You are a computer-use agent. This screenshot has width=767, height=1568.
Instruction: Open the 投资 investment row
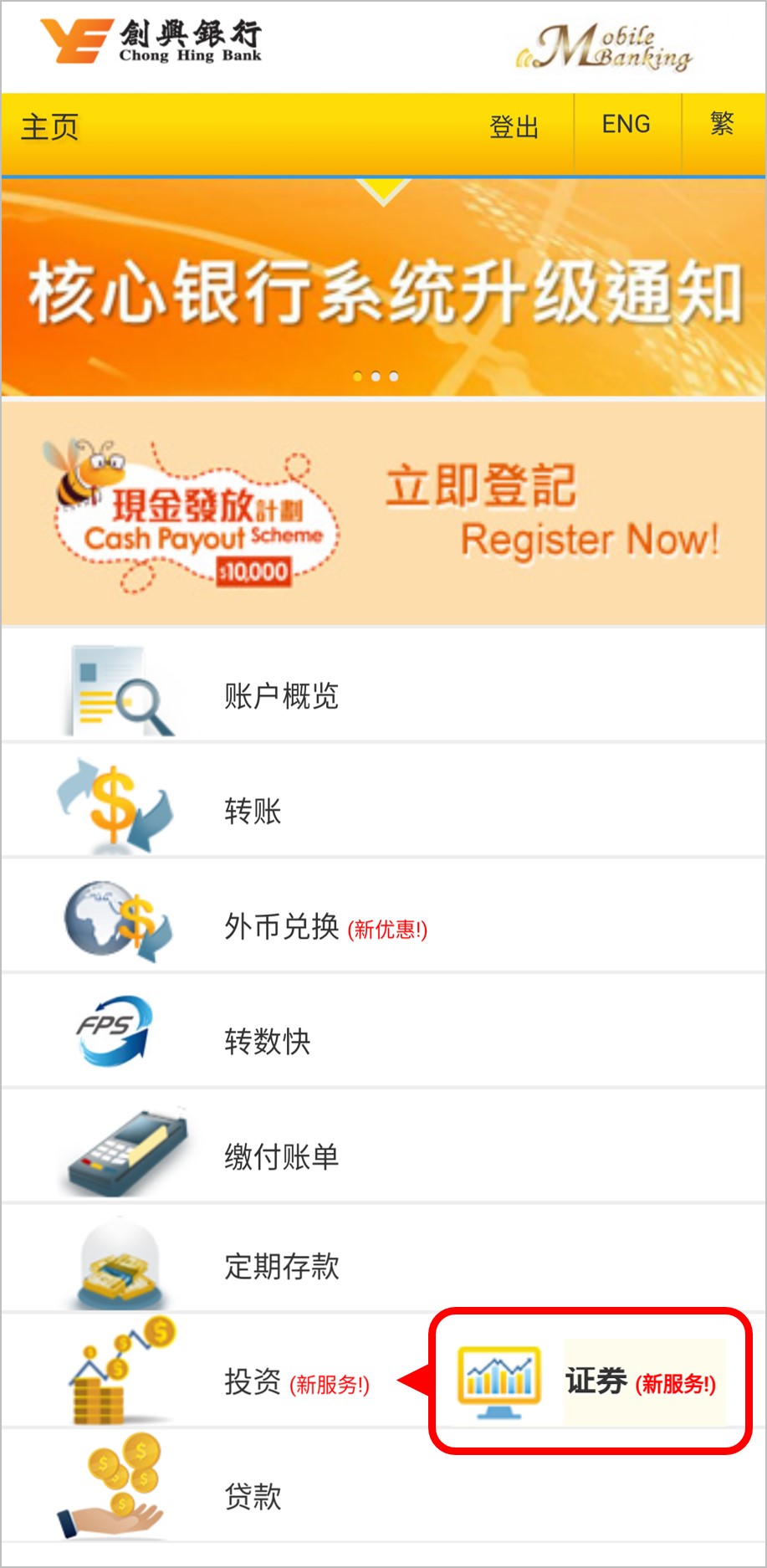click(x=252, y=1382)
